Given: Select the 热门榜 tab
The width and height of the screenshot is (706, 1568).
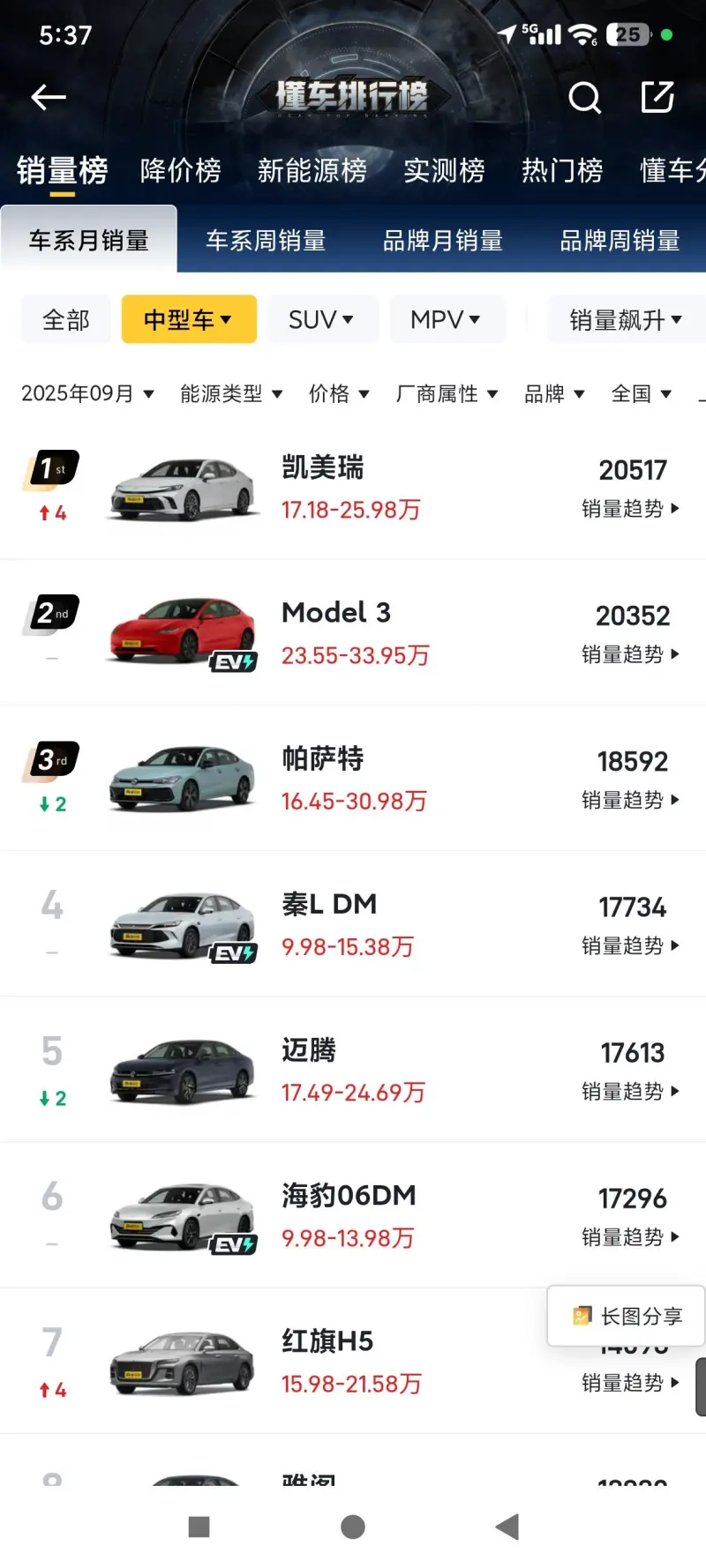Looking at the screenshot, I should [x=562, y=170].
